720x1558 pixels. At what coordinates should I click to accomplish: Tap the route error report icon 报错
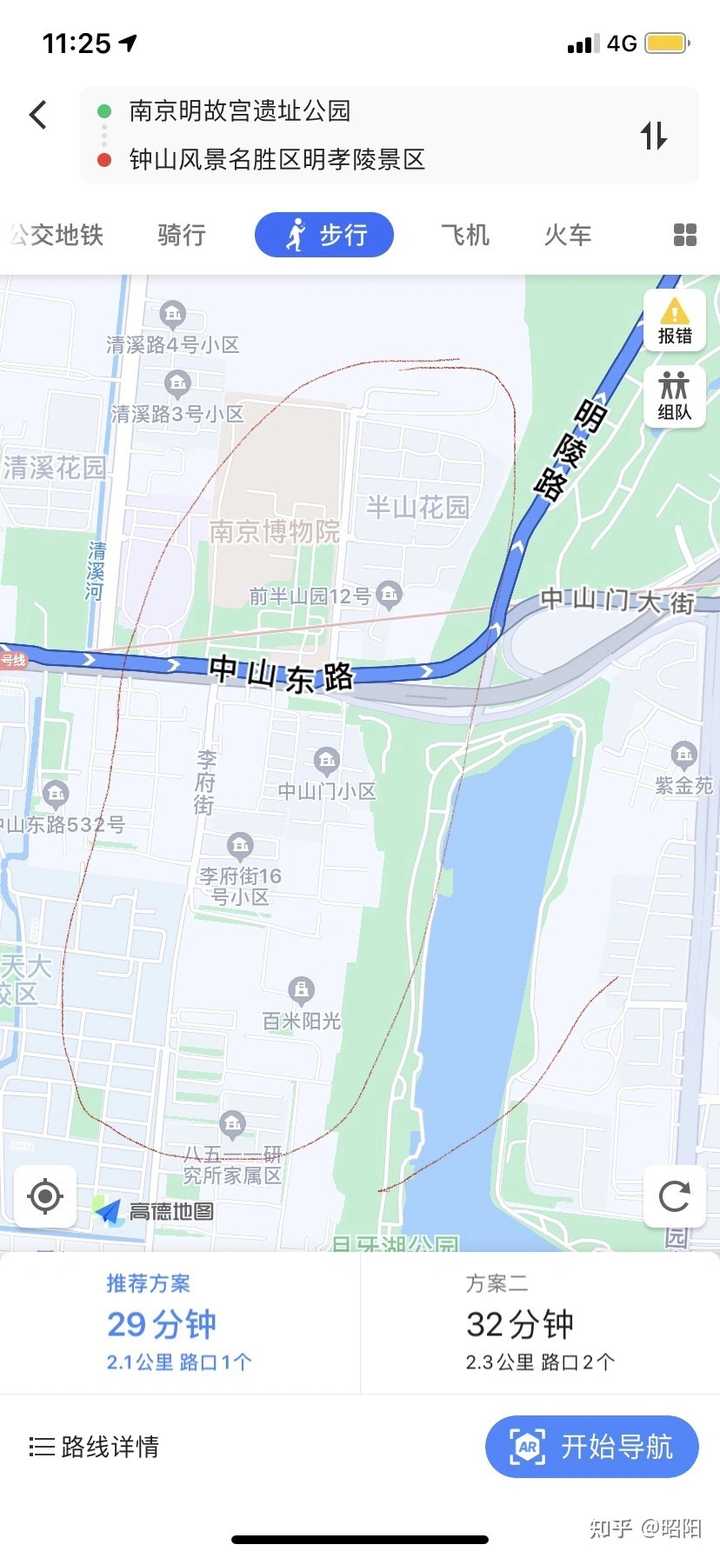pos(673,318)
